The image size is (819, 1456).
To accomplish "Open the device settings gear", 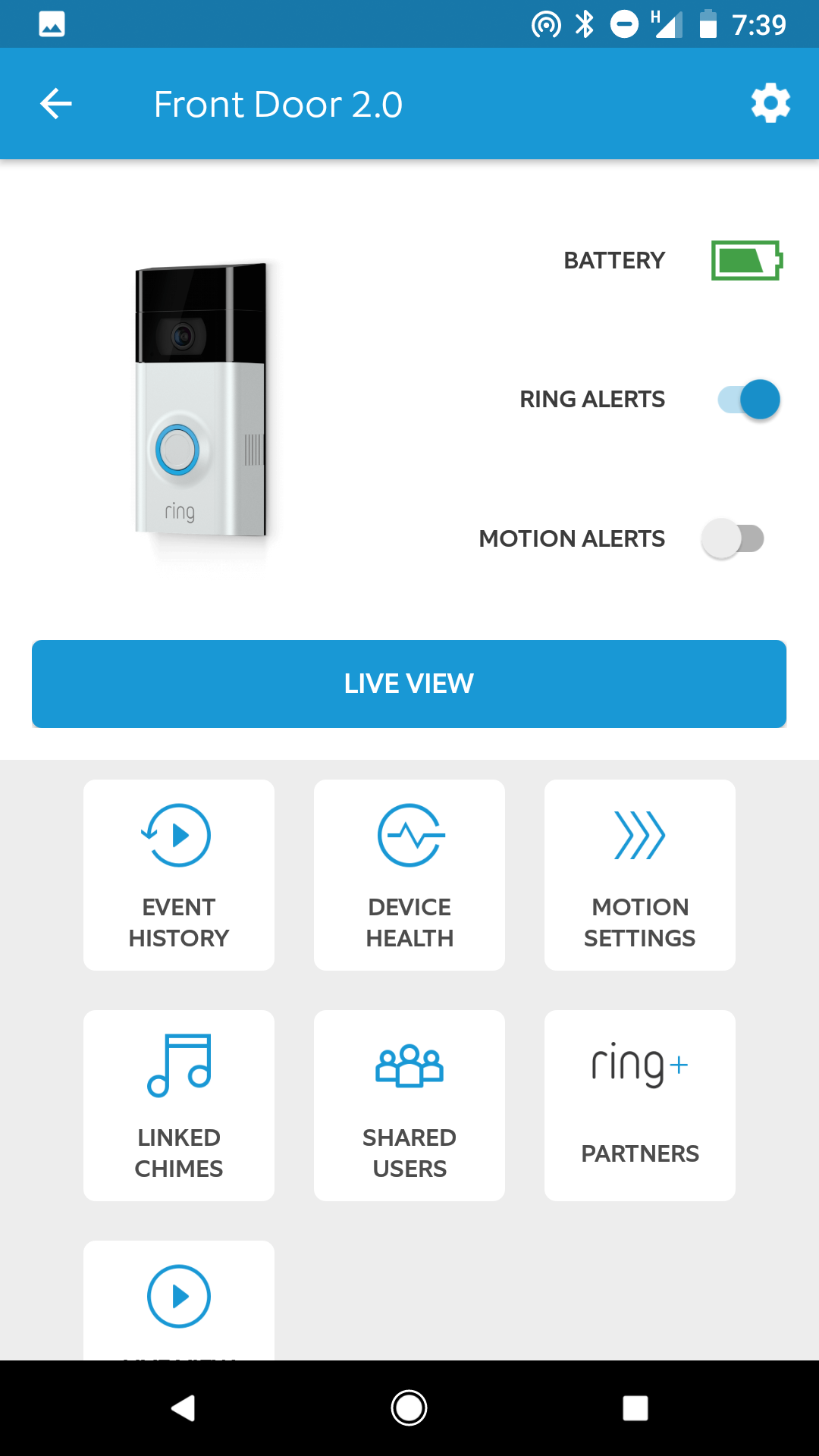I will (x=770, y=103).
